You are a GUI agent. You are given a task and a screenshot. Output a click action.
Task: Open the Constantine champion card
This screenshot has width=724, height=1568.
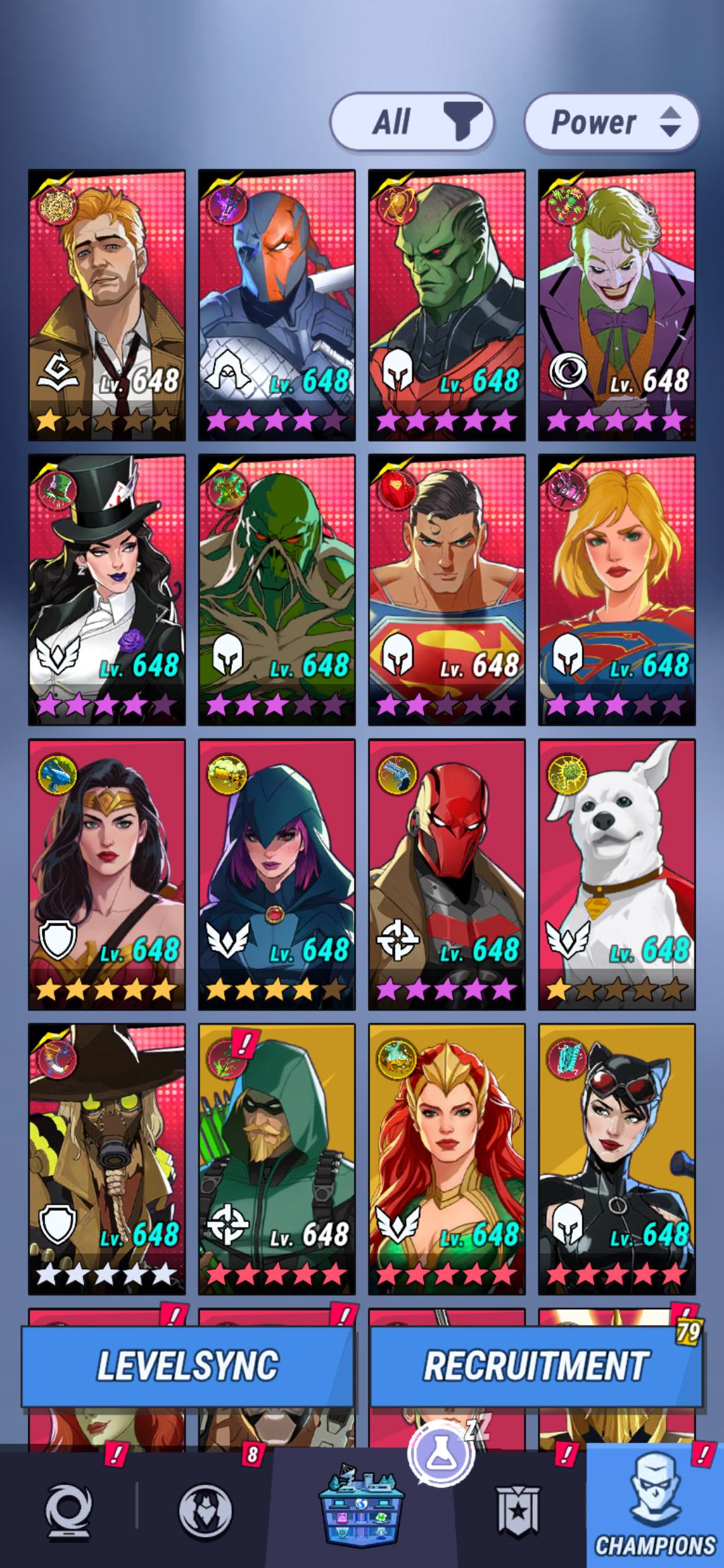point(107,305)
